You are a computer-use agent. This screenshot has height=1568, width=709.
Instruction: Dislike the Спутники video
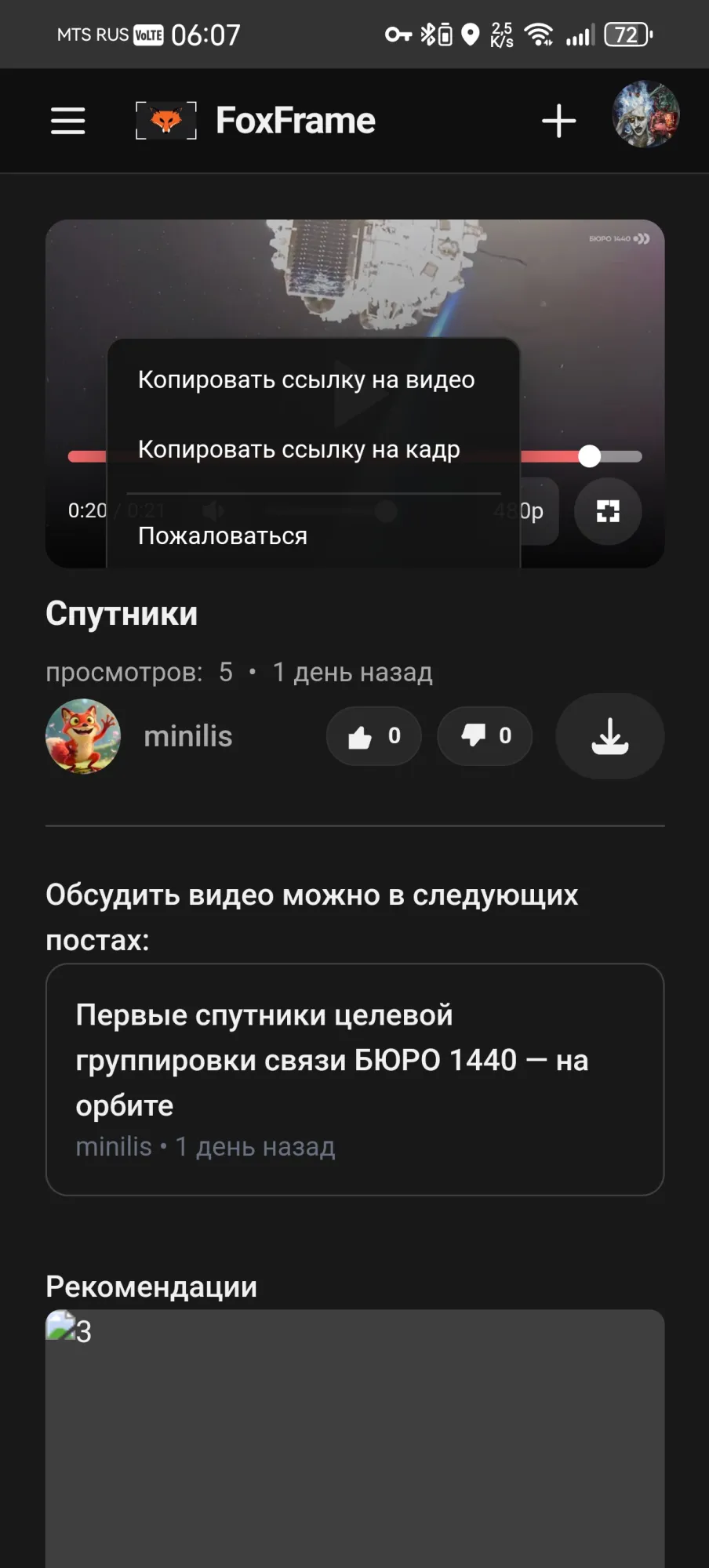tap(485, 736)
